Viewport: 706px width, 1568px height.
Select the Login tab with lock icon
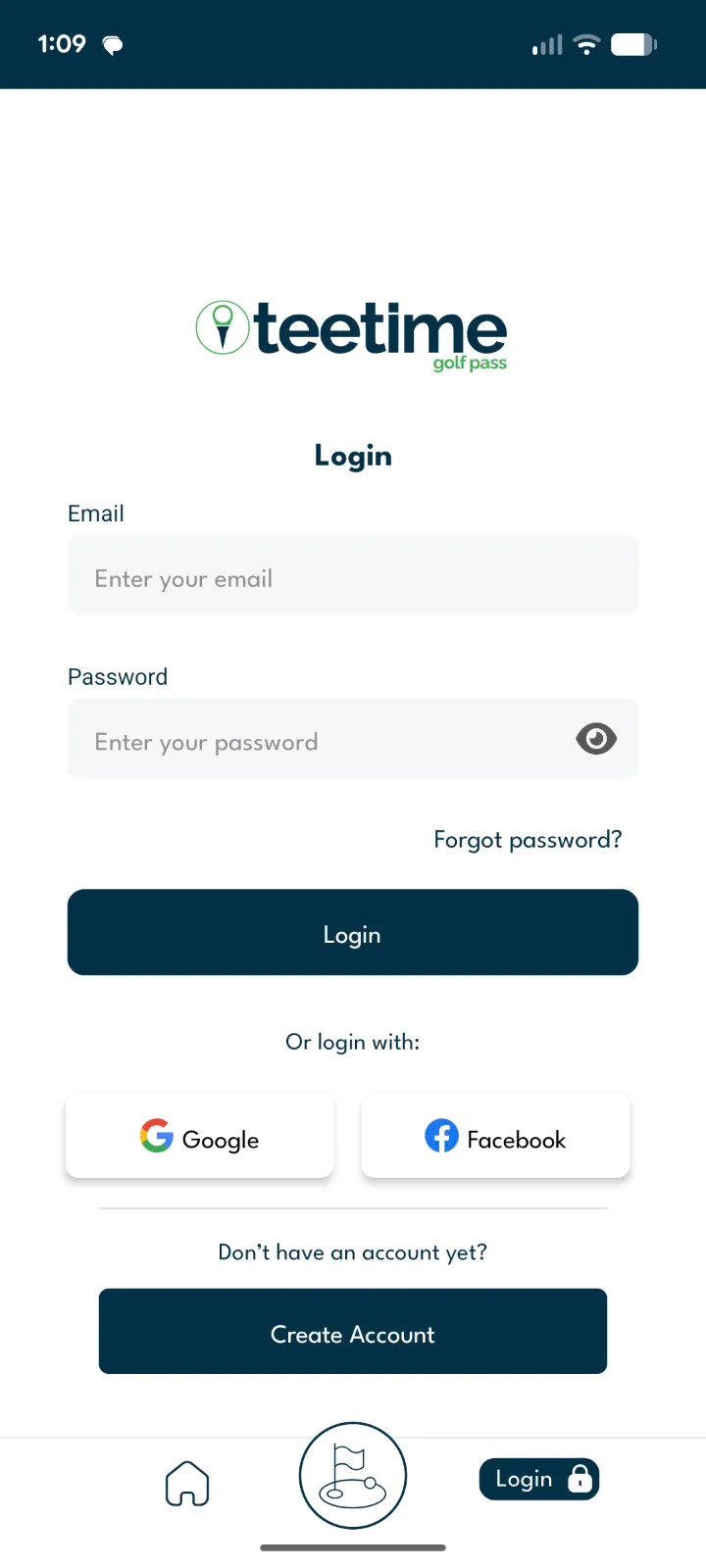[x=539, y=1479]
